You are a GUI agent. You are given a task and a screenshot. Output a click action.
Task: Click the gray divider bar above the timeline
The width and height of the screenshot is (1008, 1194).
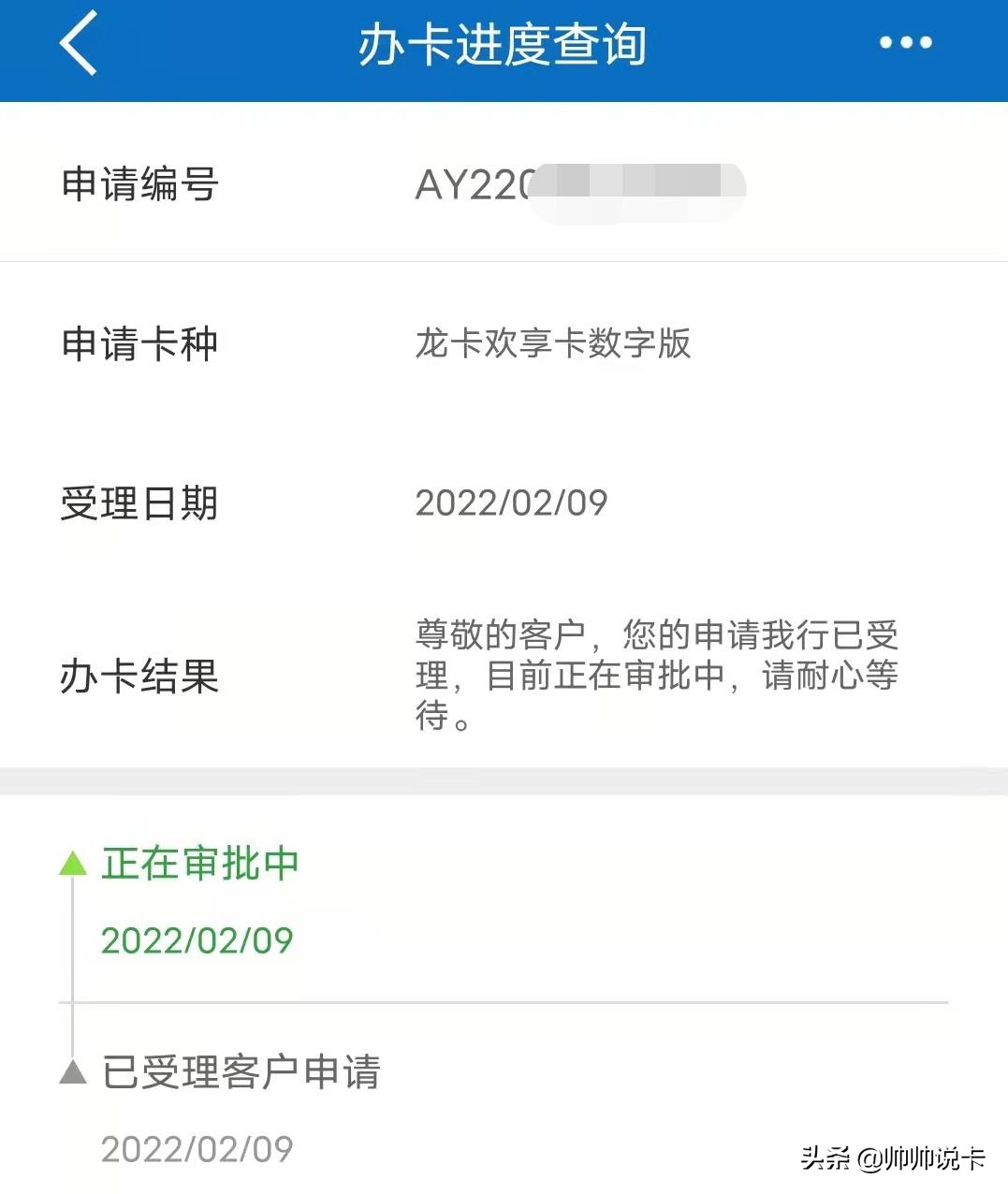click(504, 779)
